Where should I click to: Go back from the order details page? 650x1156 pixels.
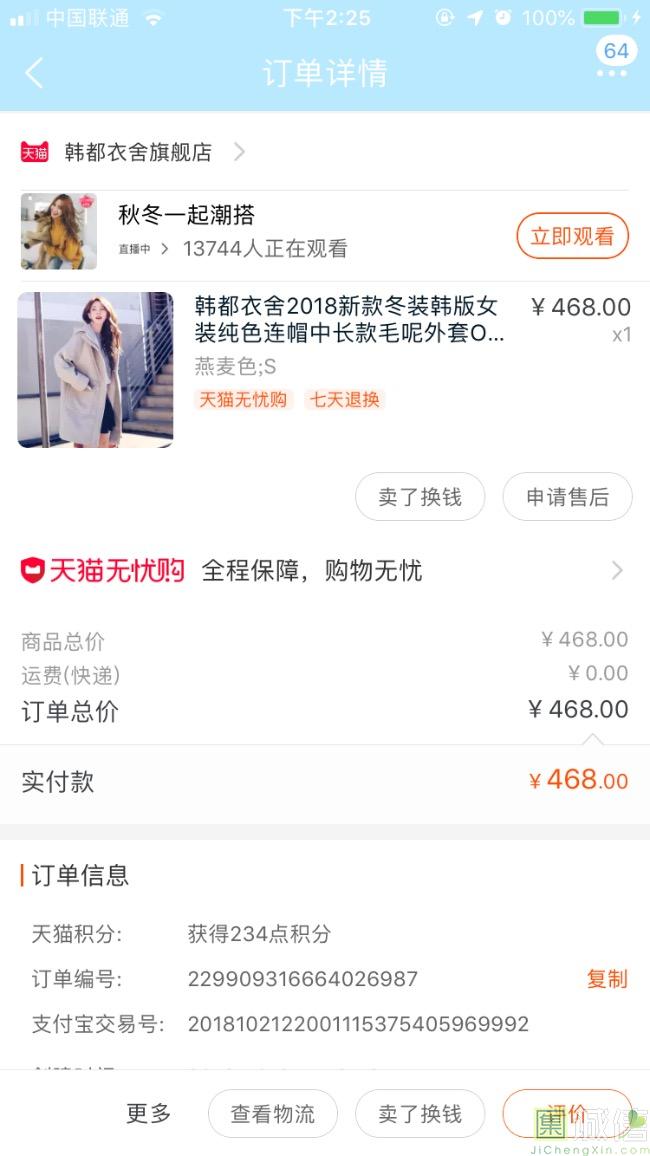click(35, 73)
